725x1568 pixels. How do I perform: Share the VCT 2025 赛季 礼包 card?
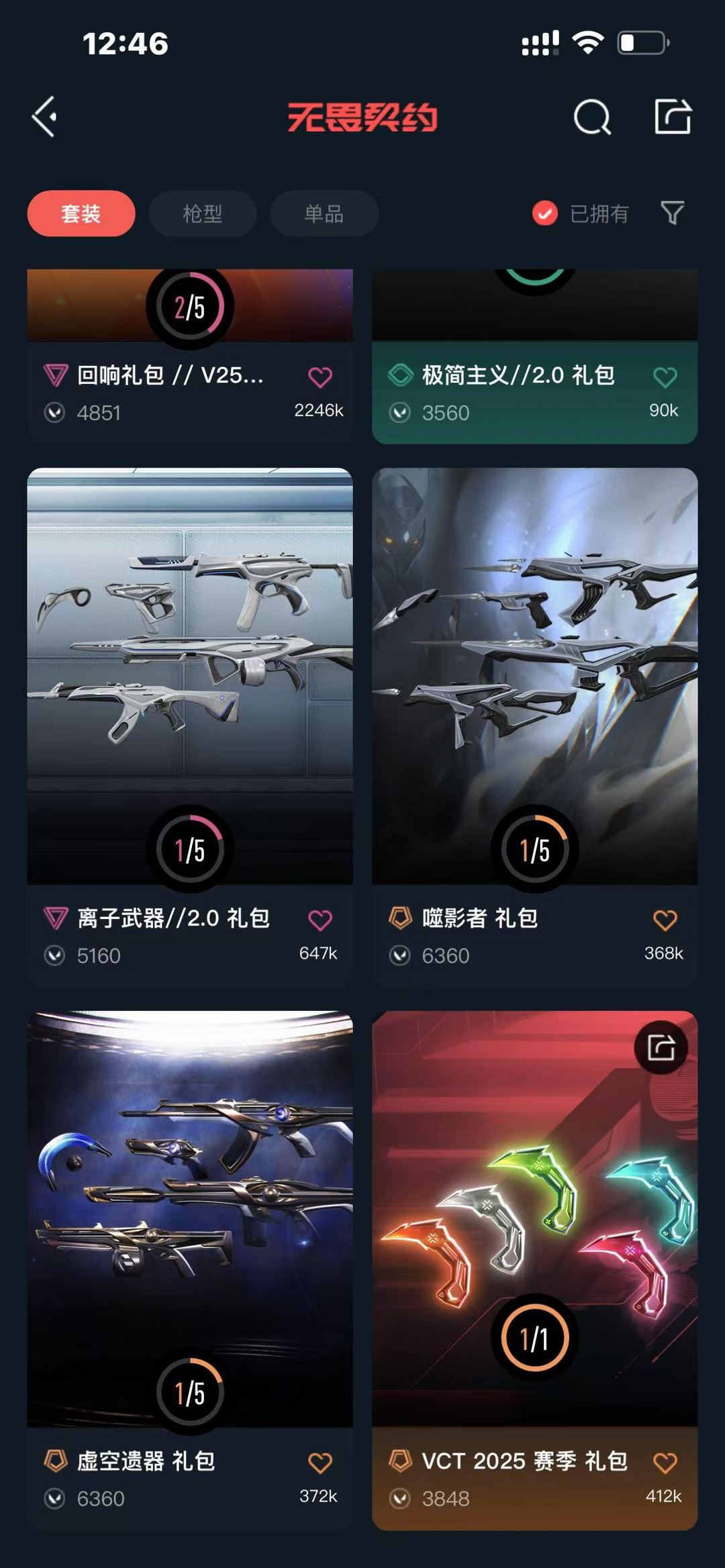(661, 1048)
